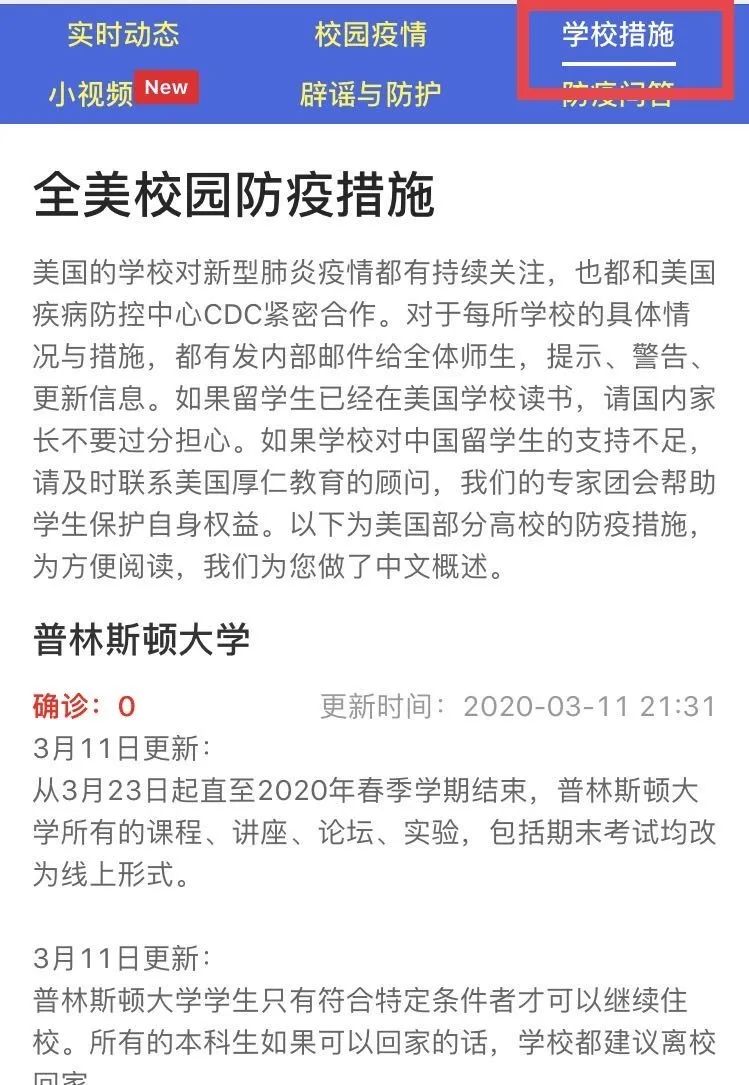Image resolution: width=749 pixels, height=1085 pixels.
Task: Switch to 辟谣与防护 tab
Action: (x=370, y=94)
